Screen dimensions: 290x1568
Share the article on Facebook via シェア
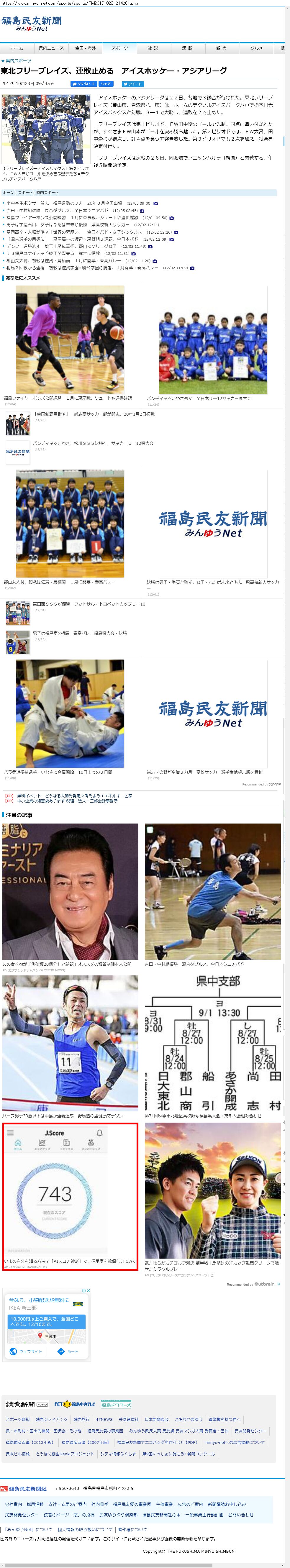coord(106,84)
